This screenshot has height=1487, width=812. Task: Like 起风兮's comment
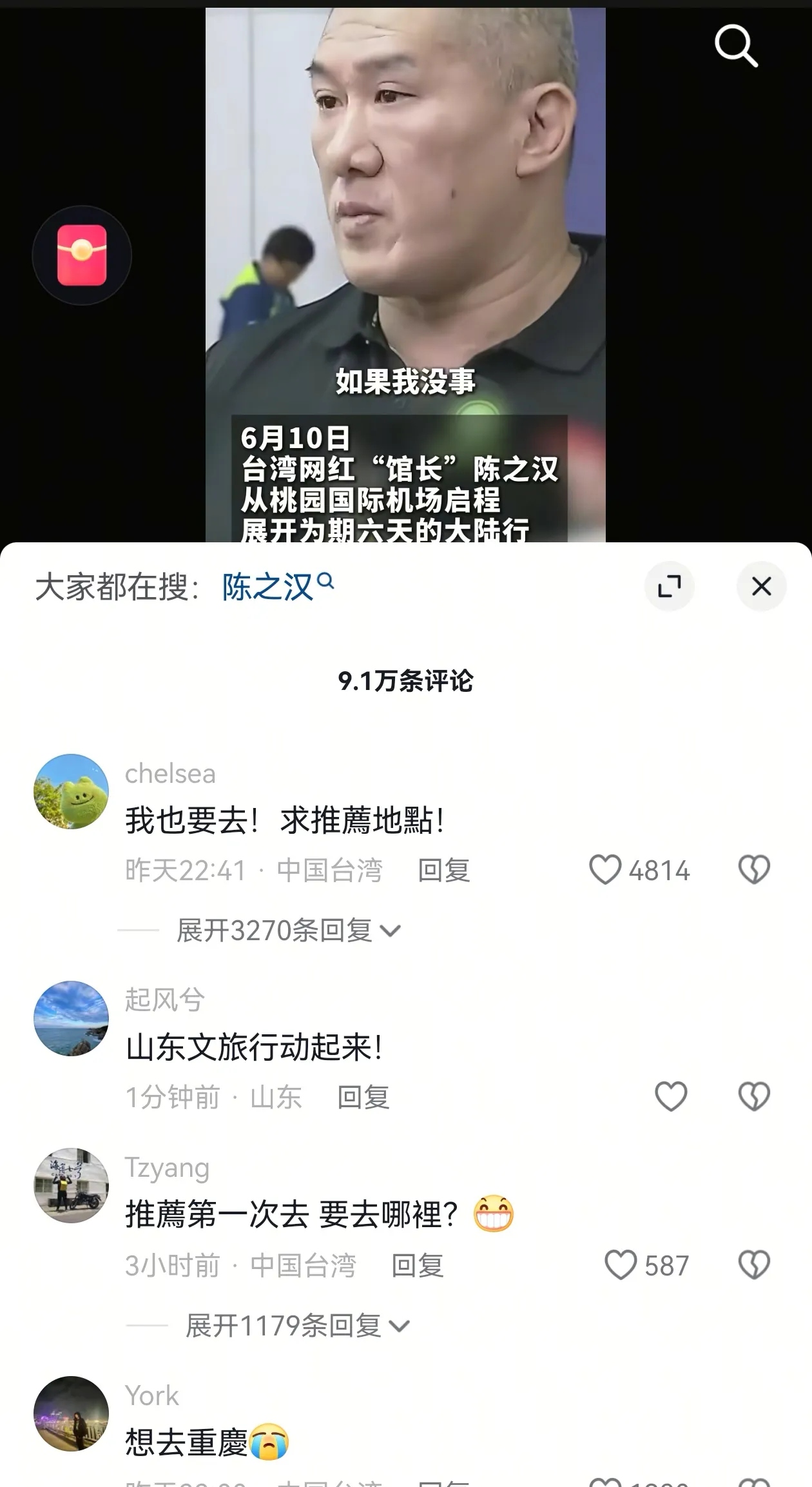click(x=671, y=1096)
